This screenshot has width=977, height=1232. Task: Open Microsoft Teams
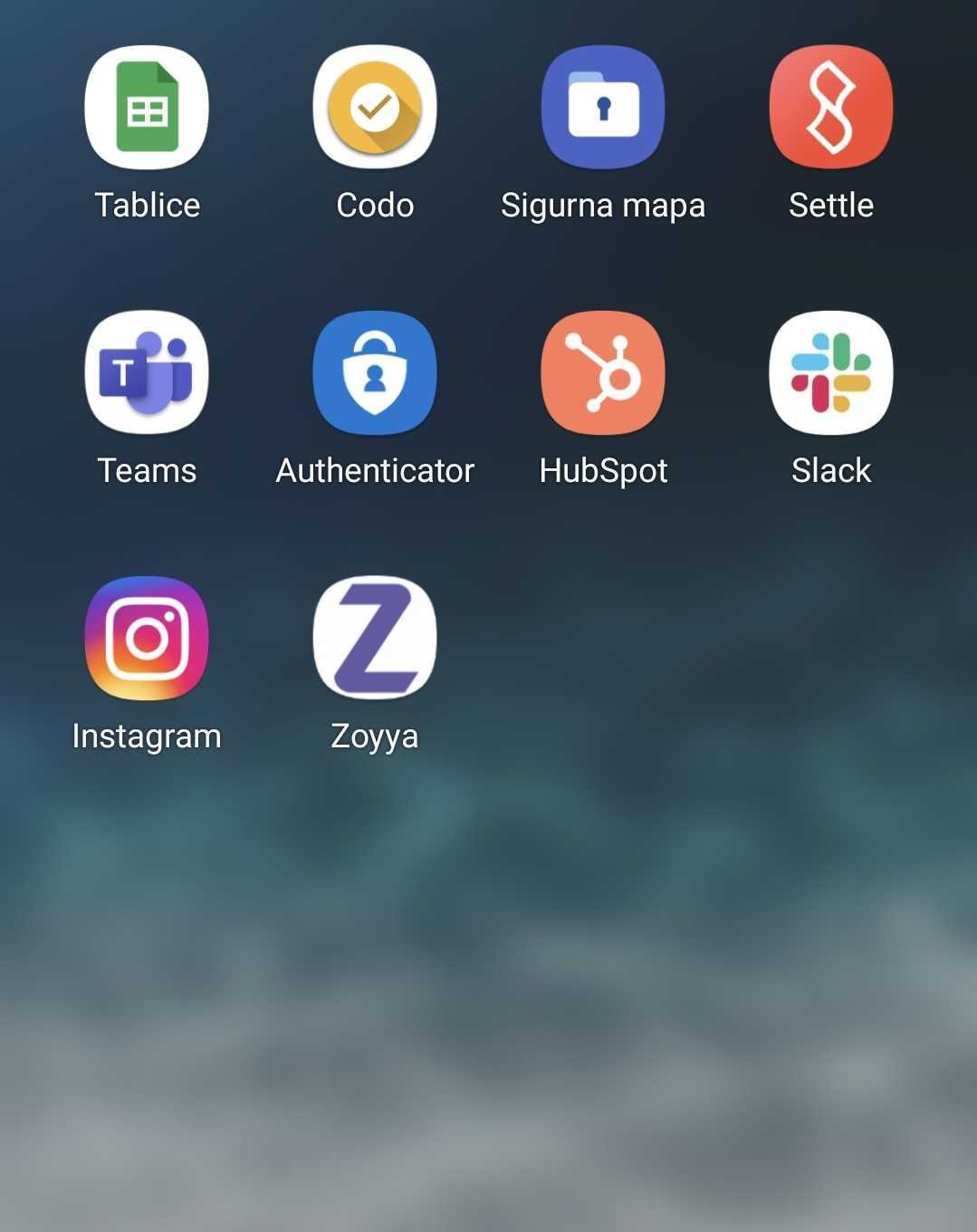click(147, 373)
